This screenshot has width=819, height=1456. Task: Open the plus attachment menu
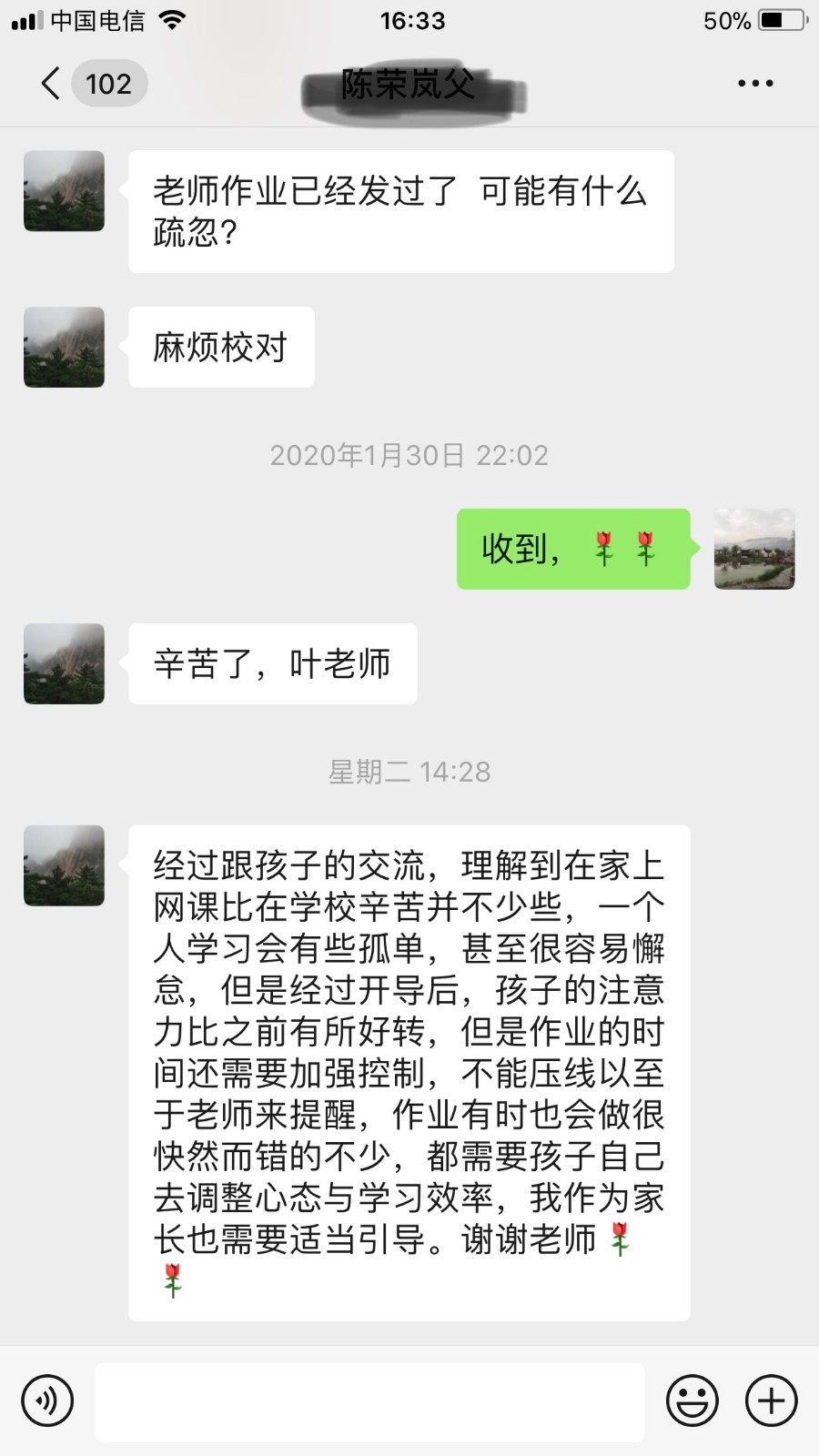click(x=772, y=1400)
